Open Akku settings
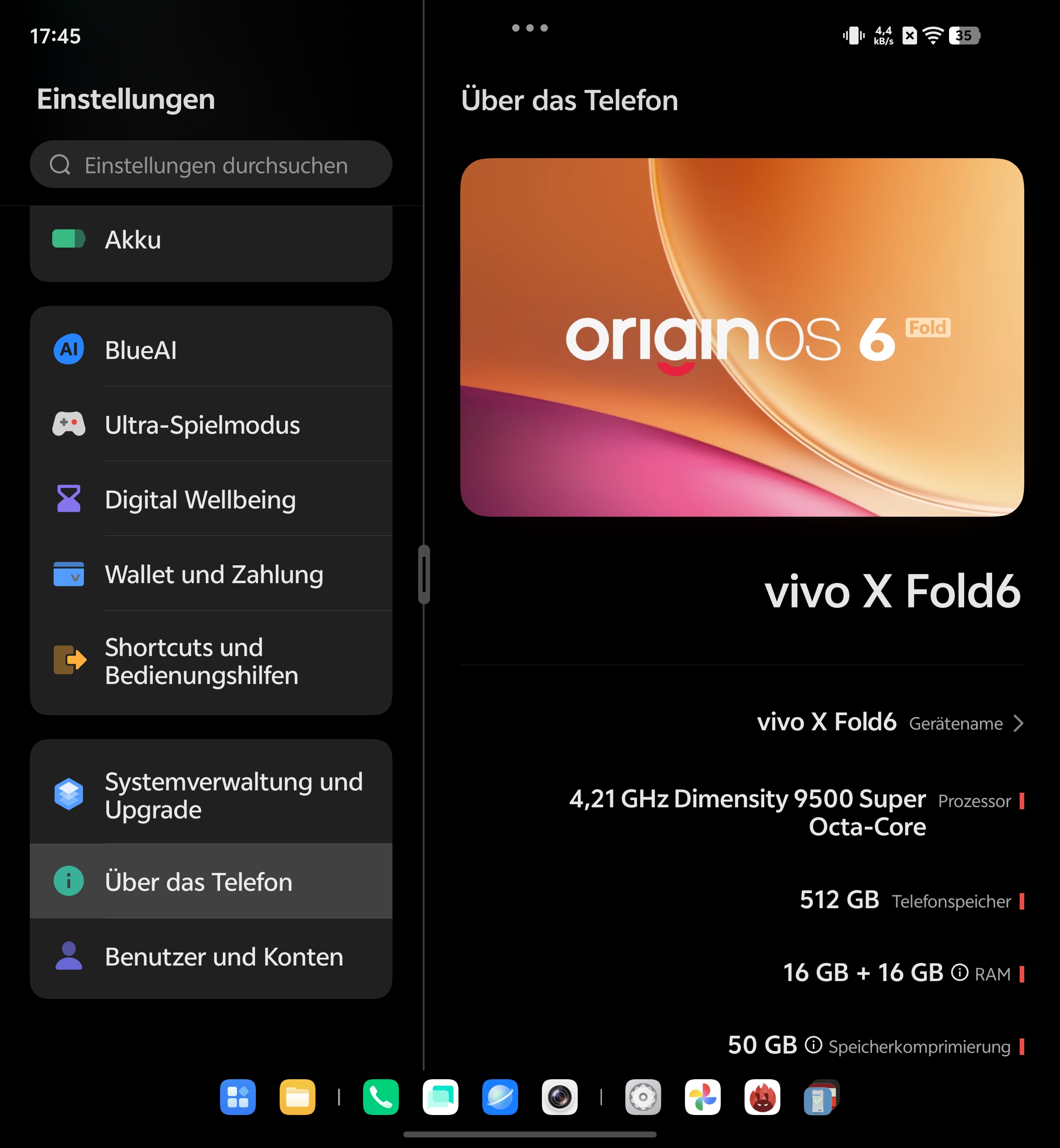 211,241
